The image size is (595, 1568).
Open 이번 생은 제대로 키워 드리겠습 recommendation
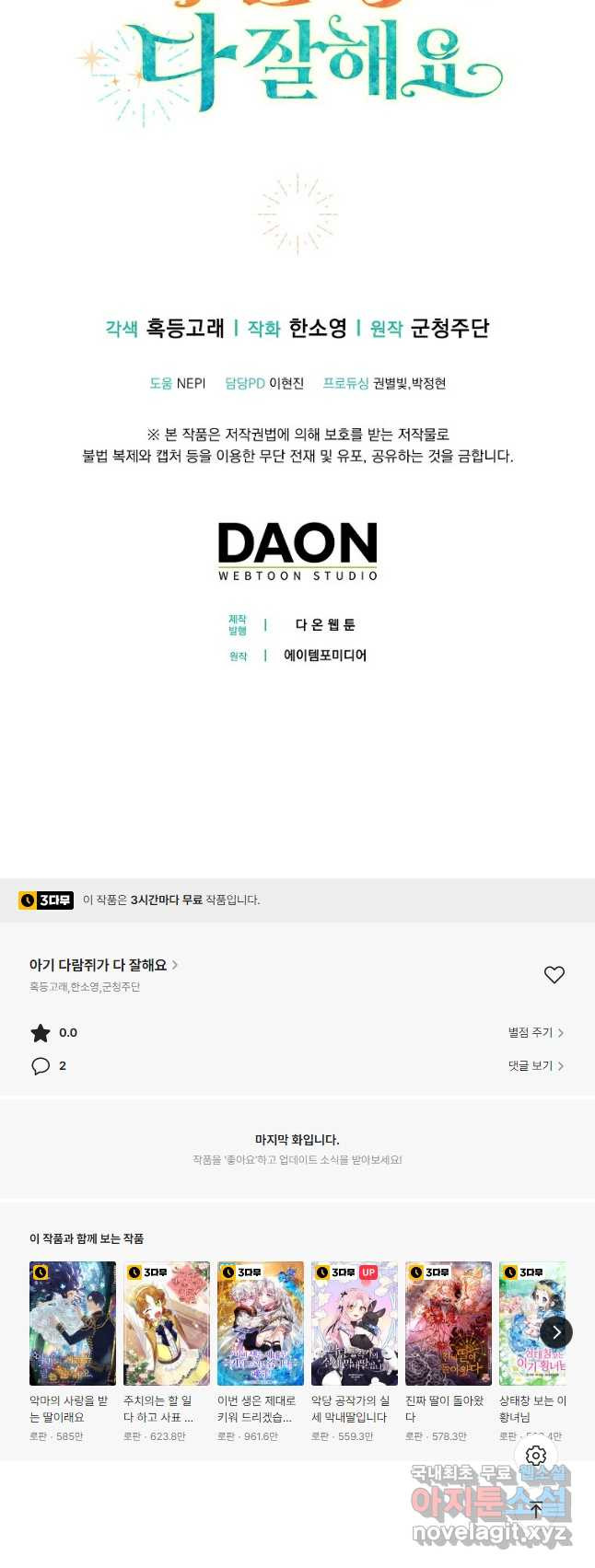coord(261,1324)
